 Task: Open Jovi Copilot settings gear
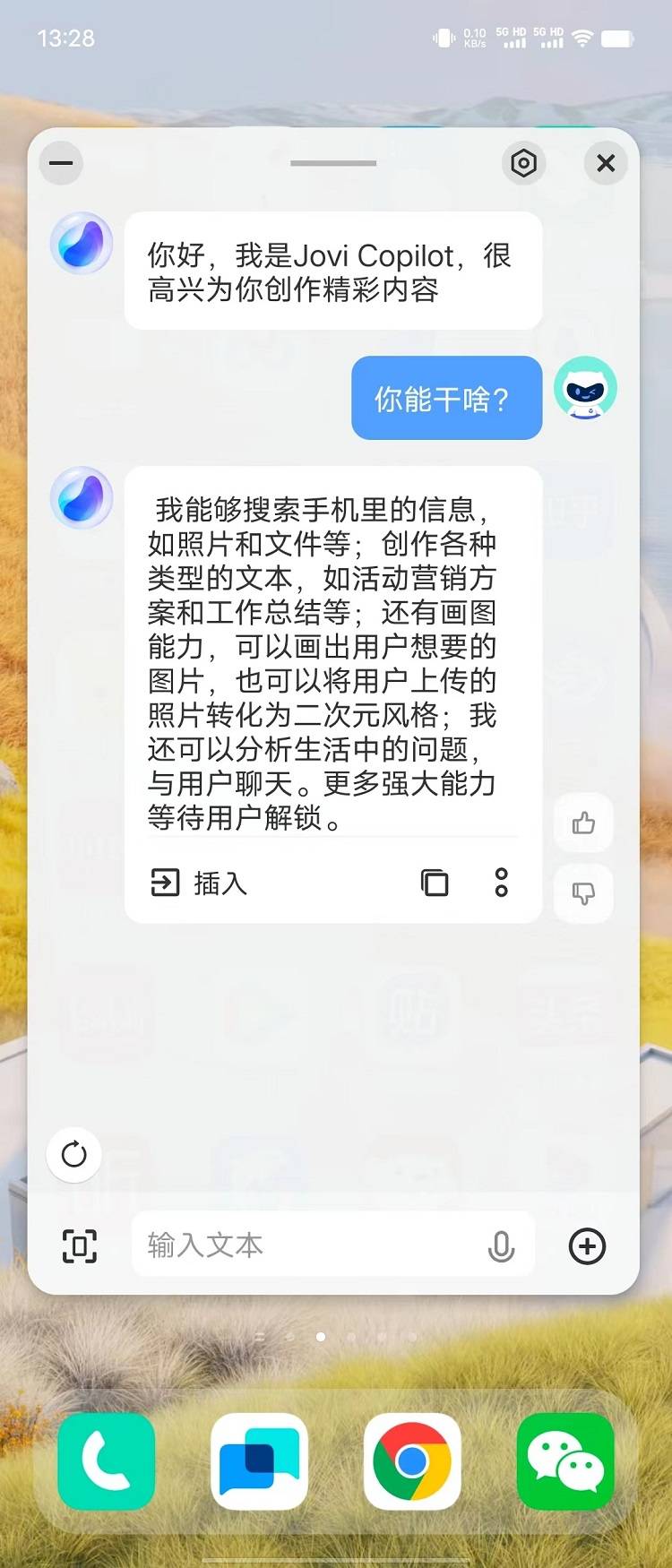point(524,163)
